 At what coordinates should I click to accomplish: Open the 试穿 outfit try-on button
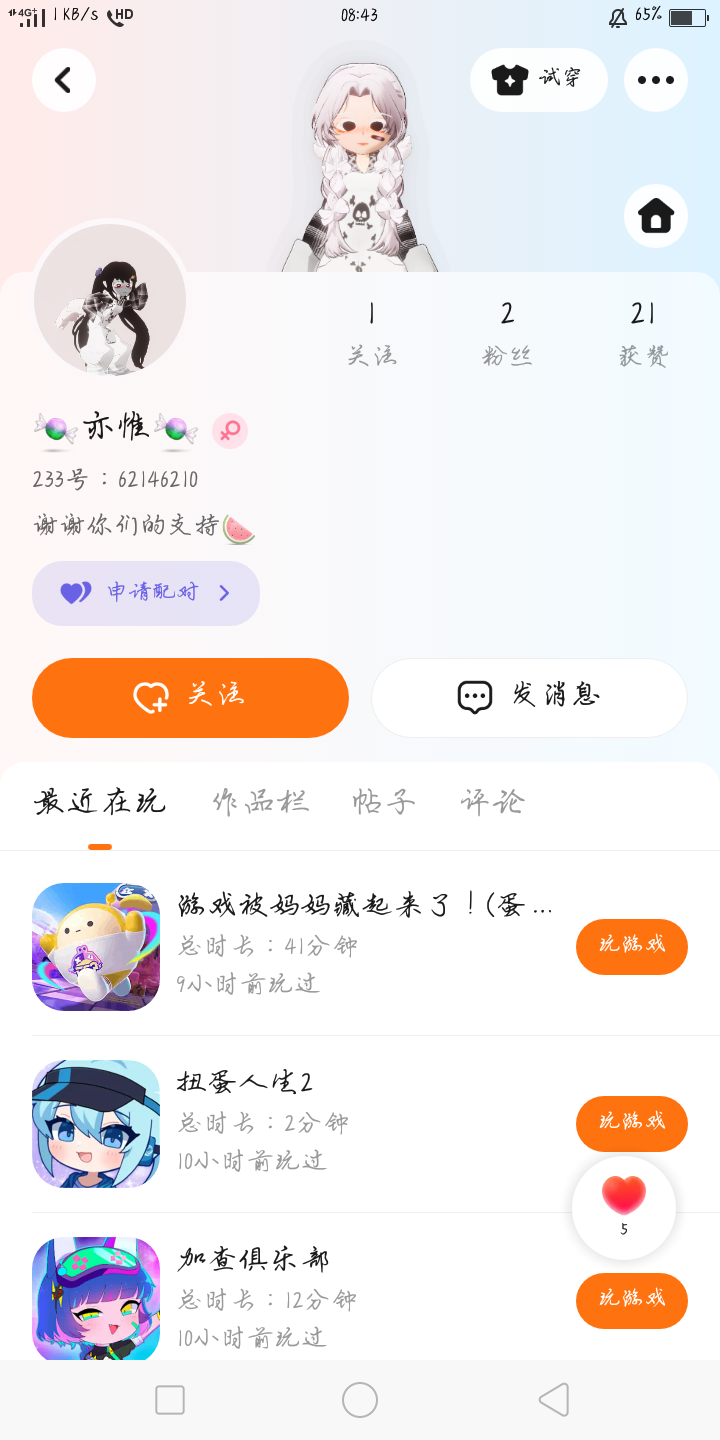click(x=539, y=80)
